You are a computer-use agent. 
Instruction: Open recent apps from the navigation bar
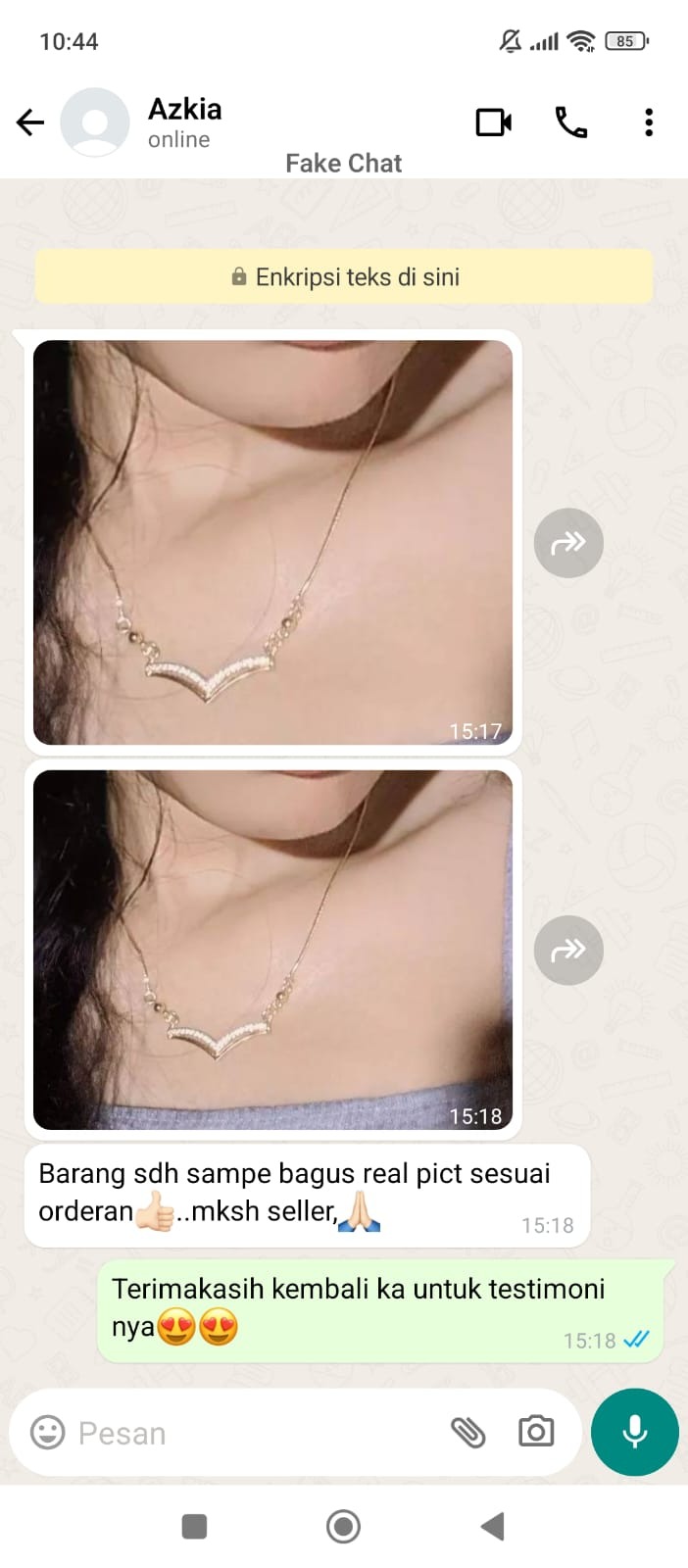pyautogui.click(x=194, y=1526)
